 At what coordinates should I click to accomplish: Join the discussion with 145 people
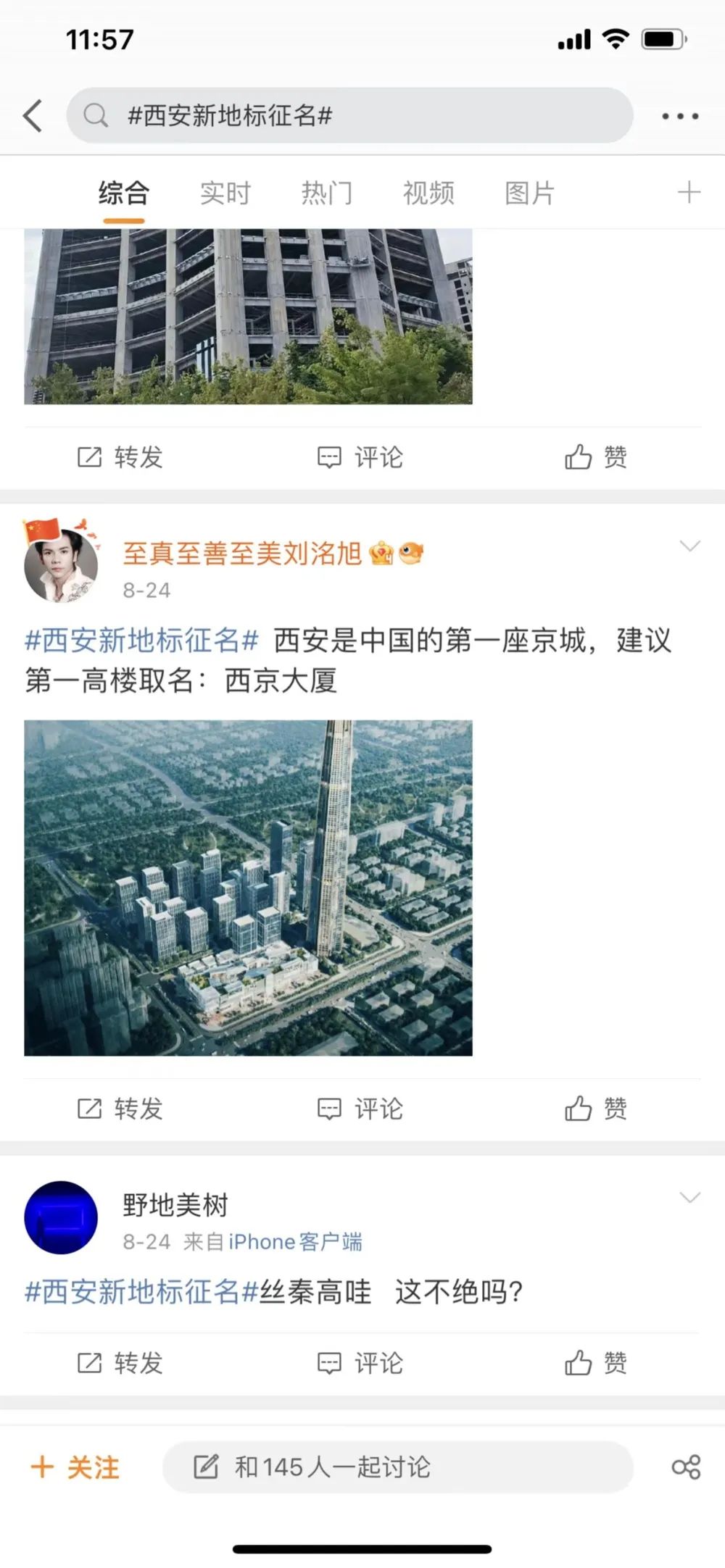coord(397,1467)
